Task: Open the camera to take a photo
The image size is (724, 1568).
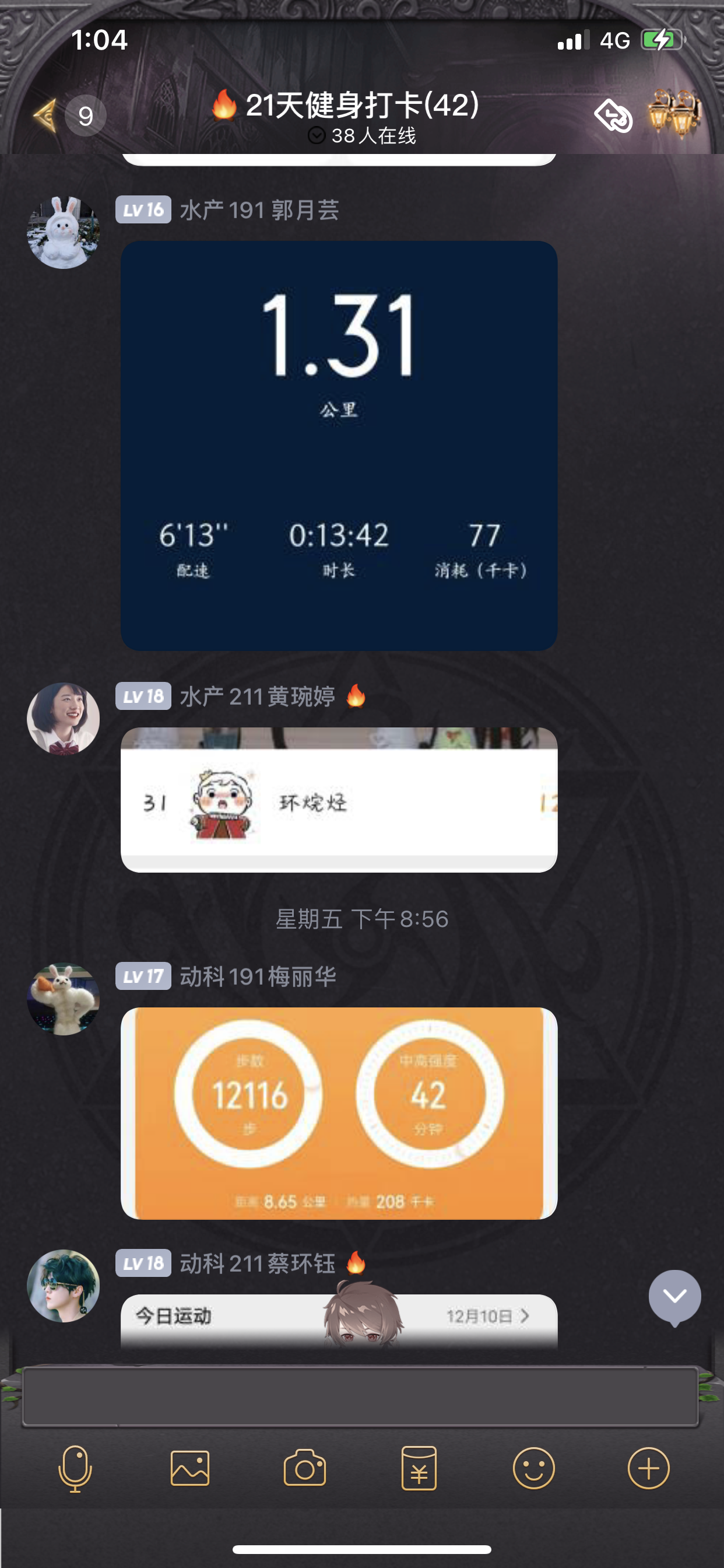Action: 305,1468
